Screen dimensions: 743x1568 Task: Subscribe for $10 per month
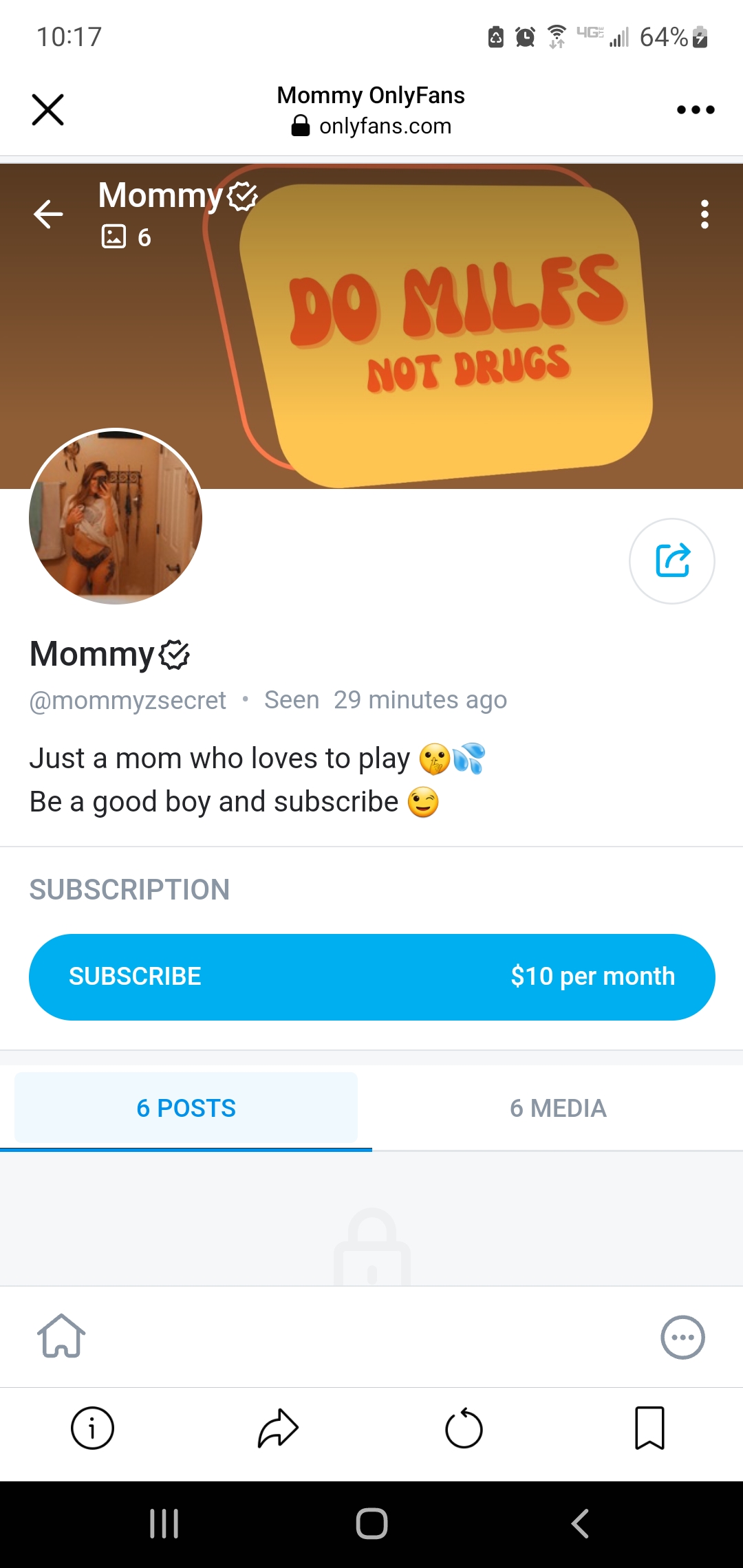pyautogui.click(x=371, y=977)
